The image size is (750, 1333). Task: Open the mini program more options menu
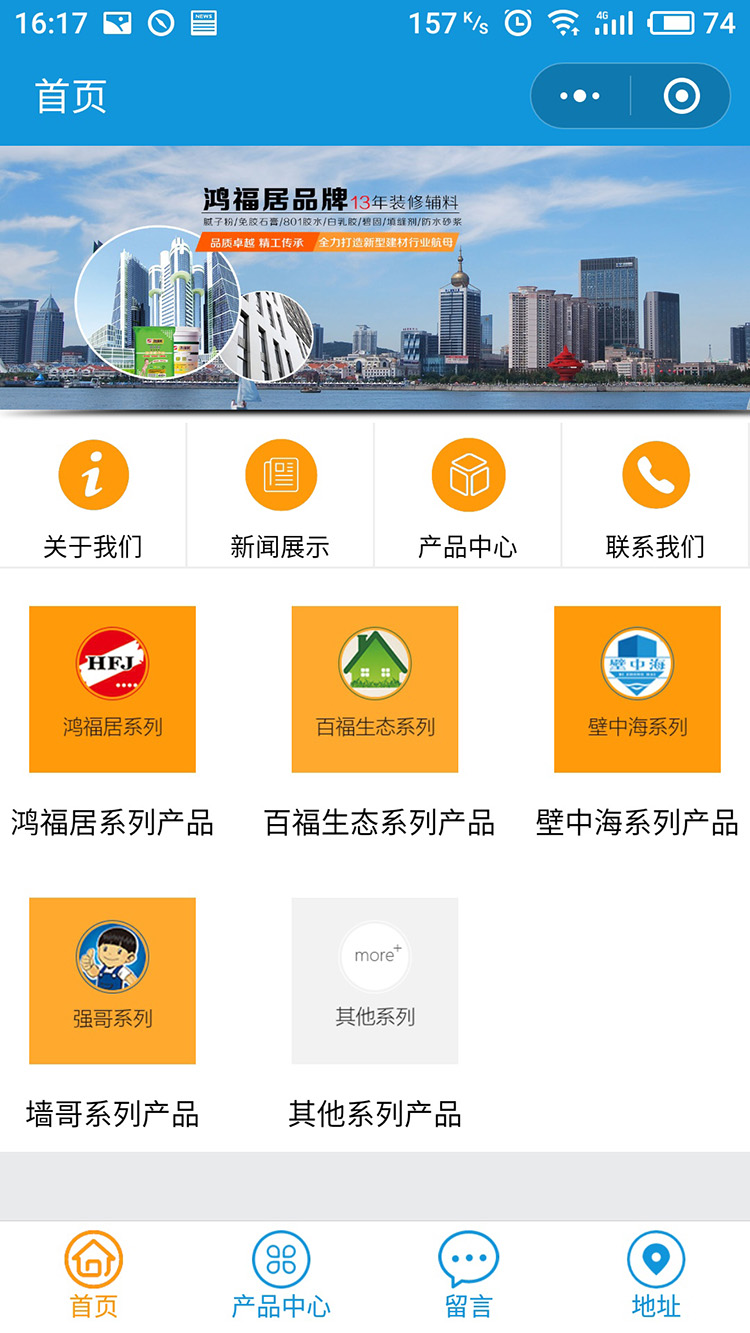point(580,97)
